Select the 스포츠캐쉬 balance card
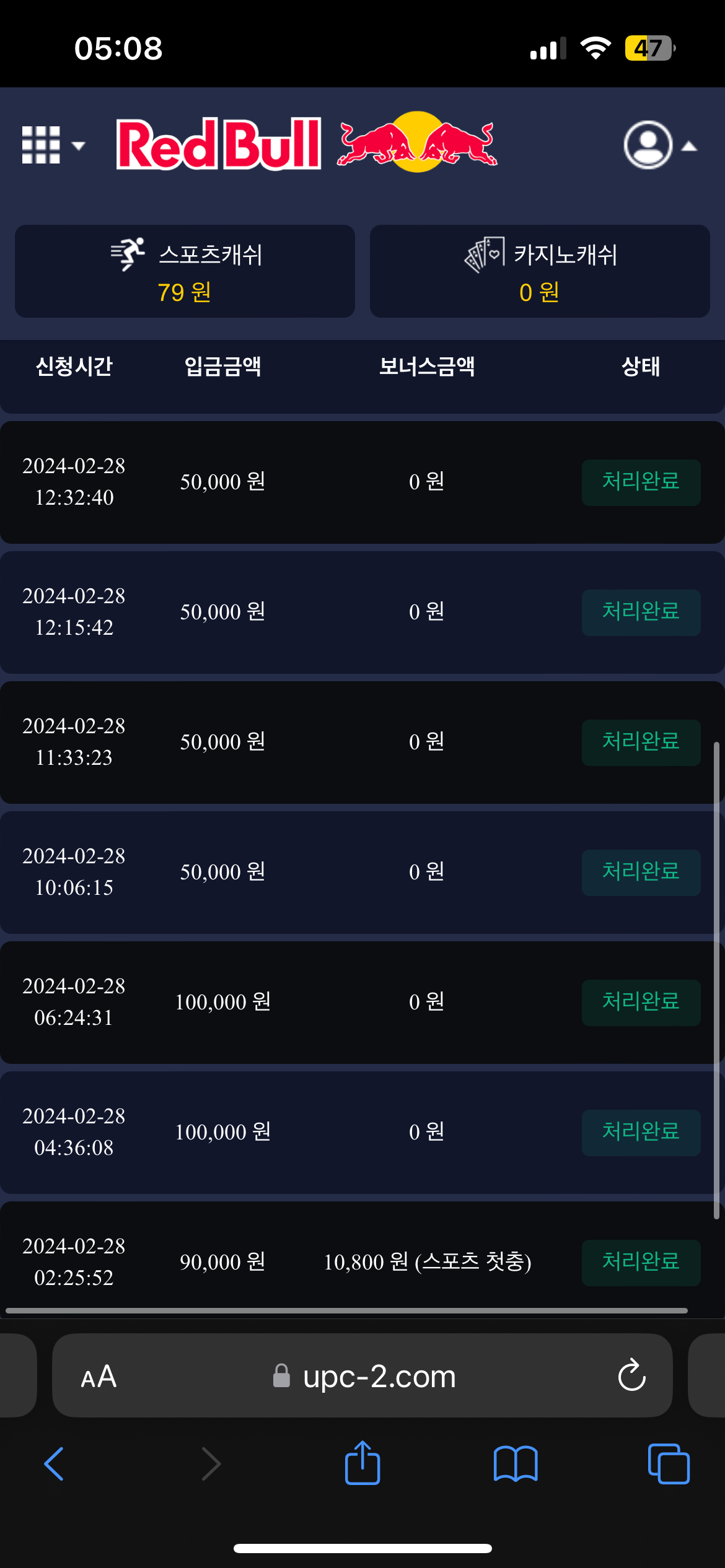 [x=185, y=271]
